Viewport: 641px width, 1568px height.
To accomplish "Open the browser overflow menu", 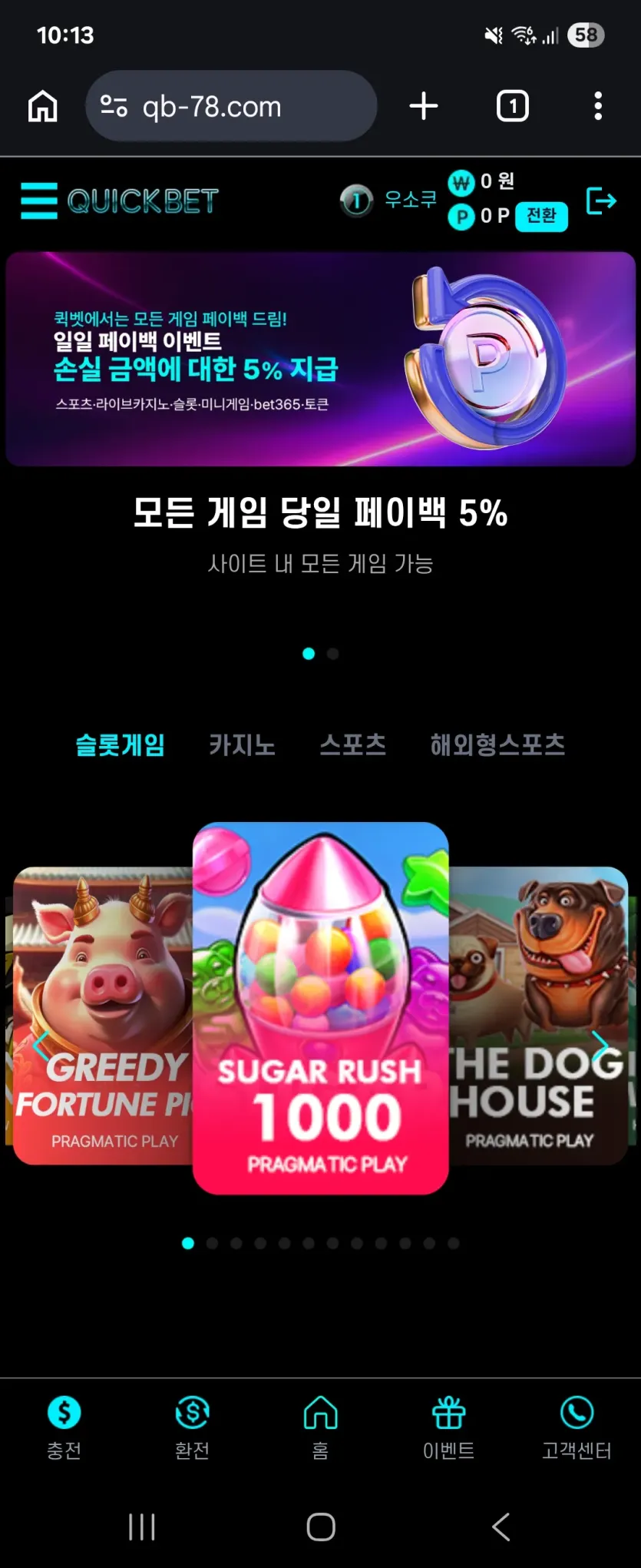I will (598, 106).
